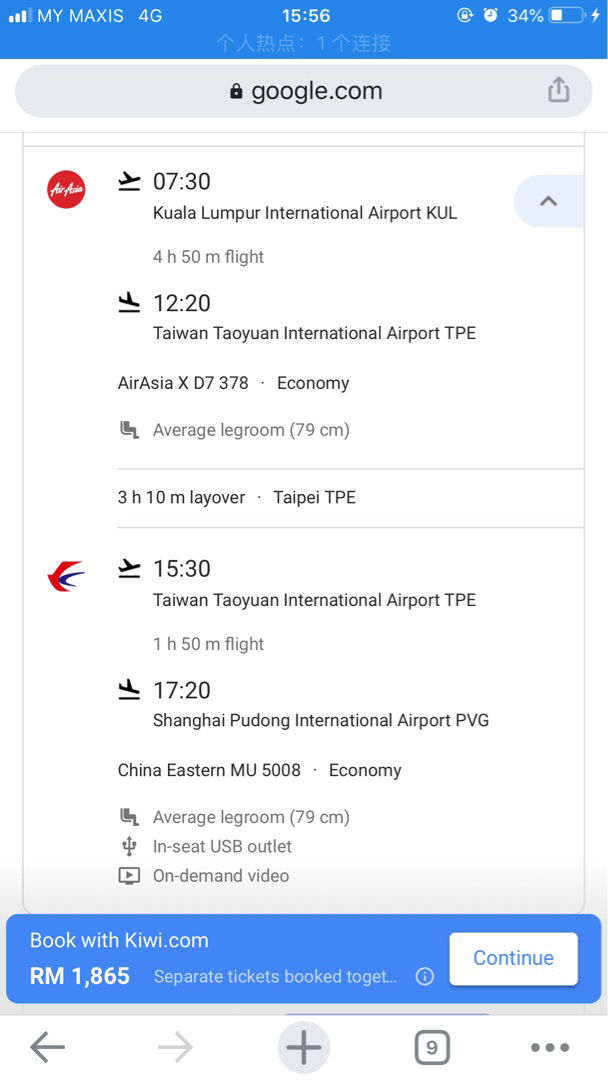
Task: Collapse the flight details chevron
Action: [x=549, y=201]
